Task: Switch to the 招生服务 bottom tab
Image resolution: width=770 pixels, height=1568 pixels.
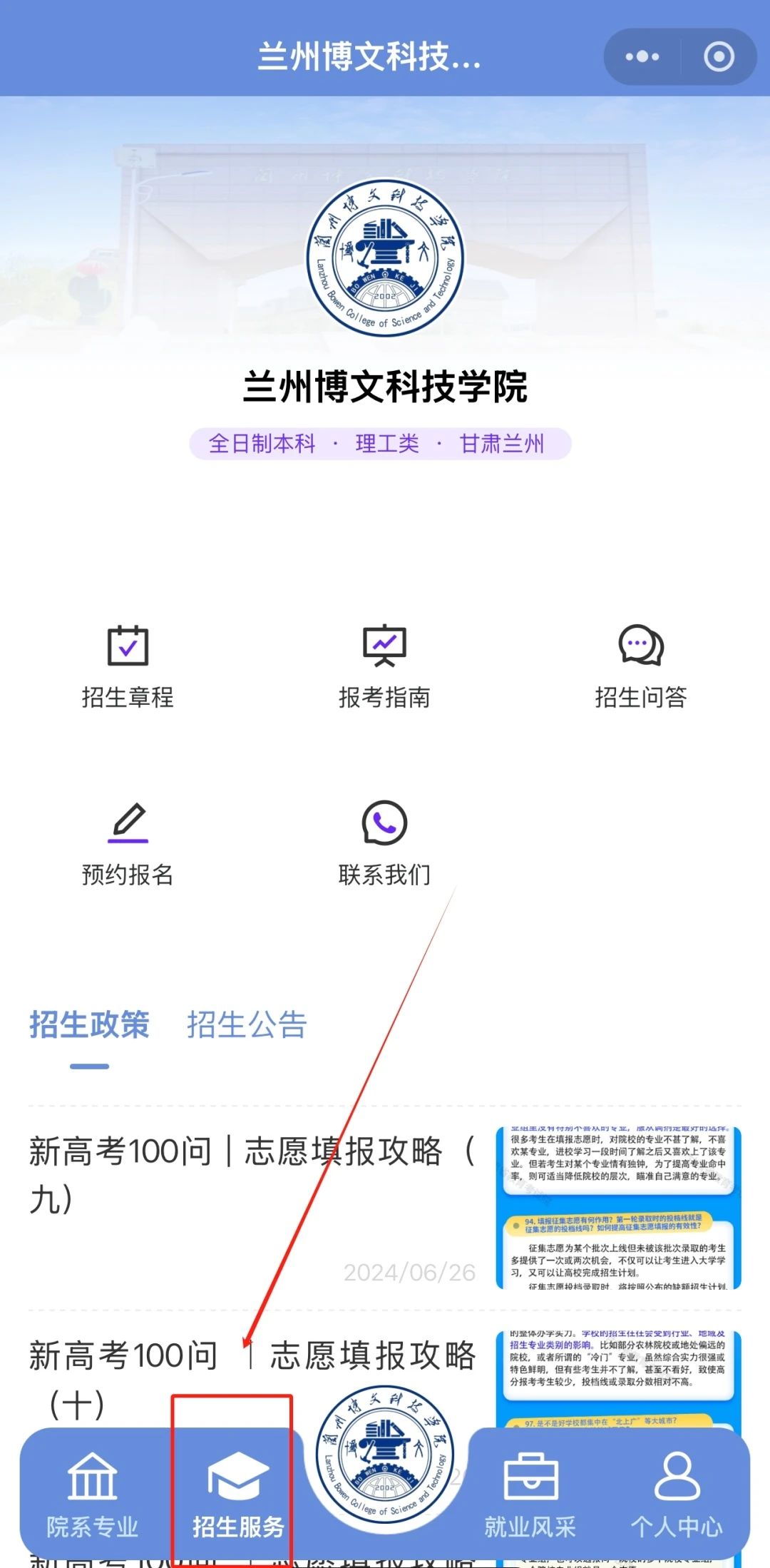Action: click(238, 1495)
